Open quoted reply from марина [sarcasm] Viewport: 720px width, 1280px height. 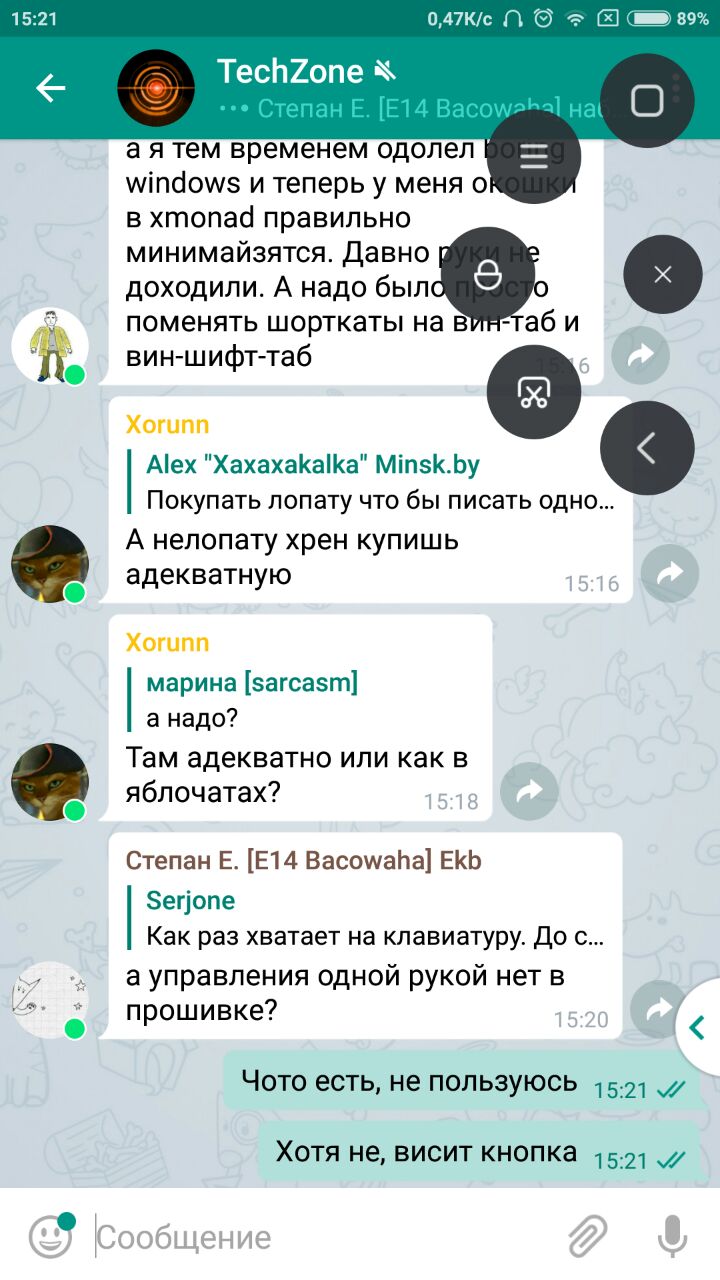(x=300, y=700)
